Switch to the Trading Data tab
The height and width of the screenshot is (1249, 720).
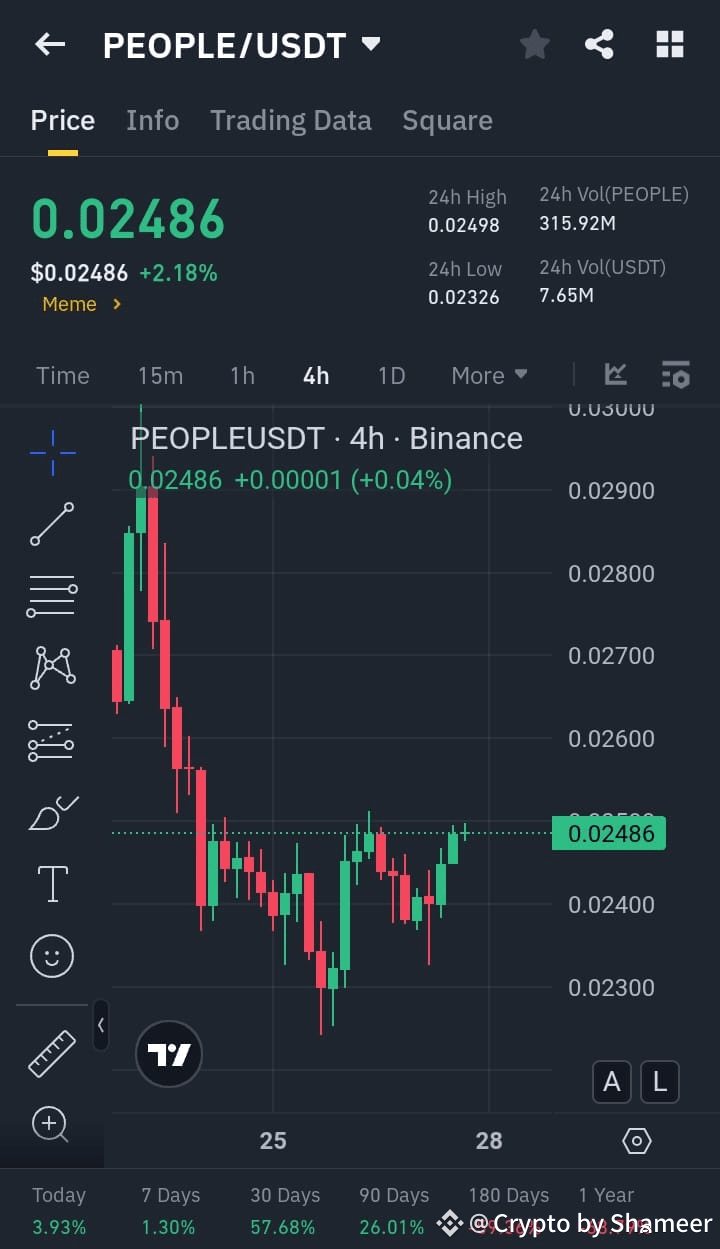[290, 120]
